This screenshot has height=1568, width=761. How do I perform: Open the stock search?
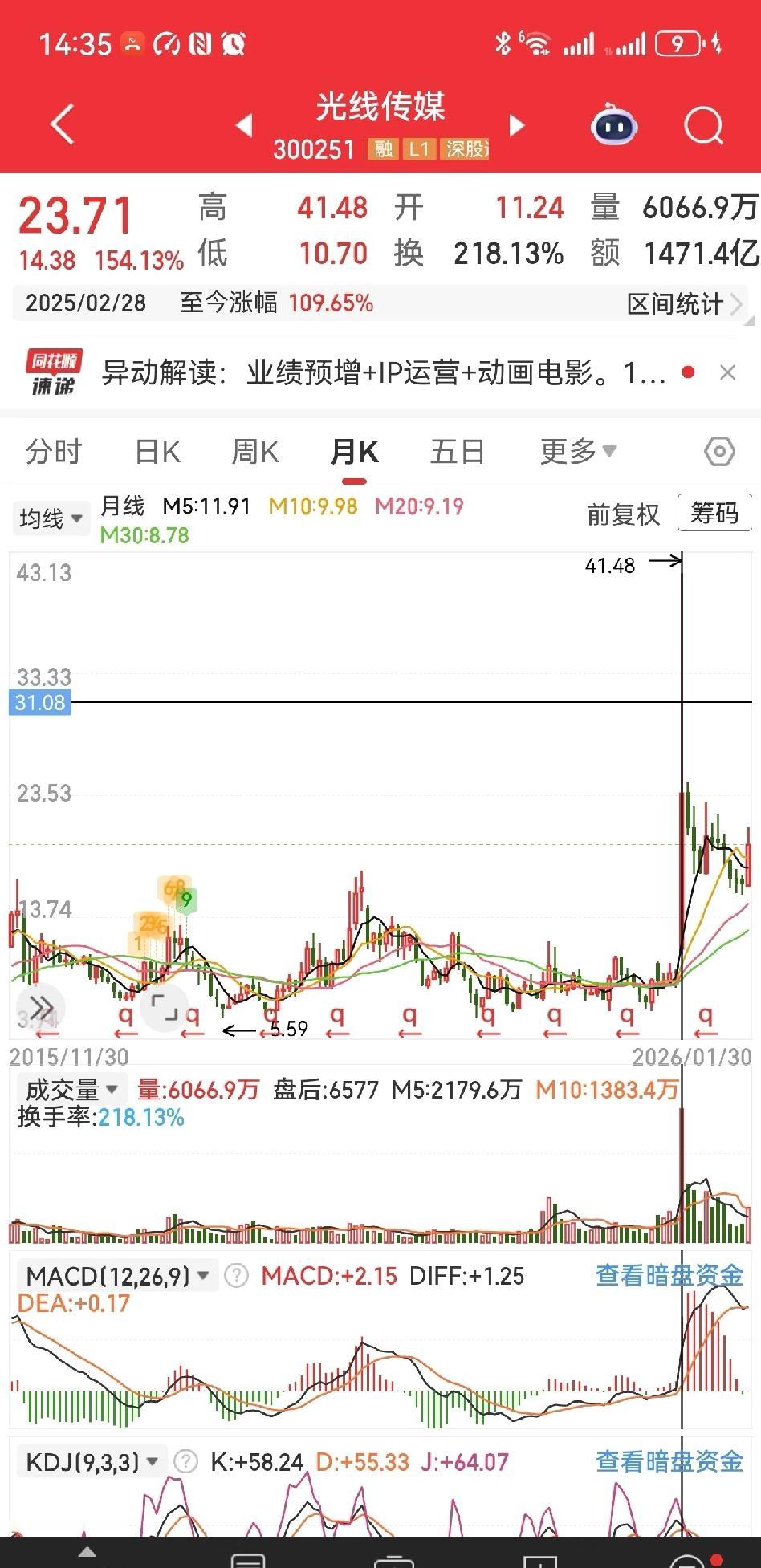[x=702, y=125]
